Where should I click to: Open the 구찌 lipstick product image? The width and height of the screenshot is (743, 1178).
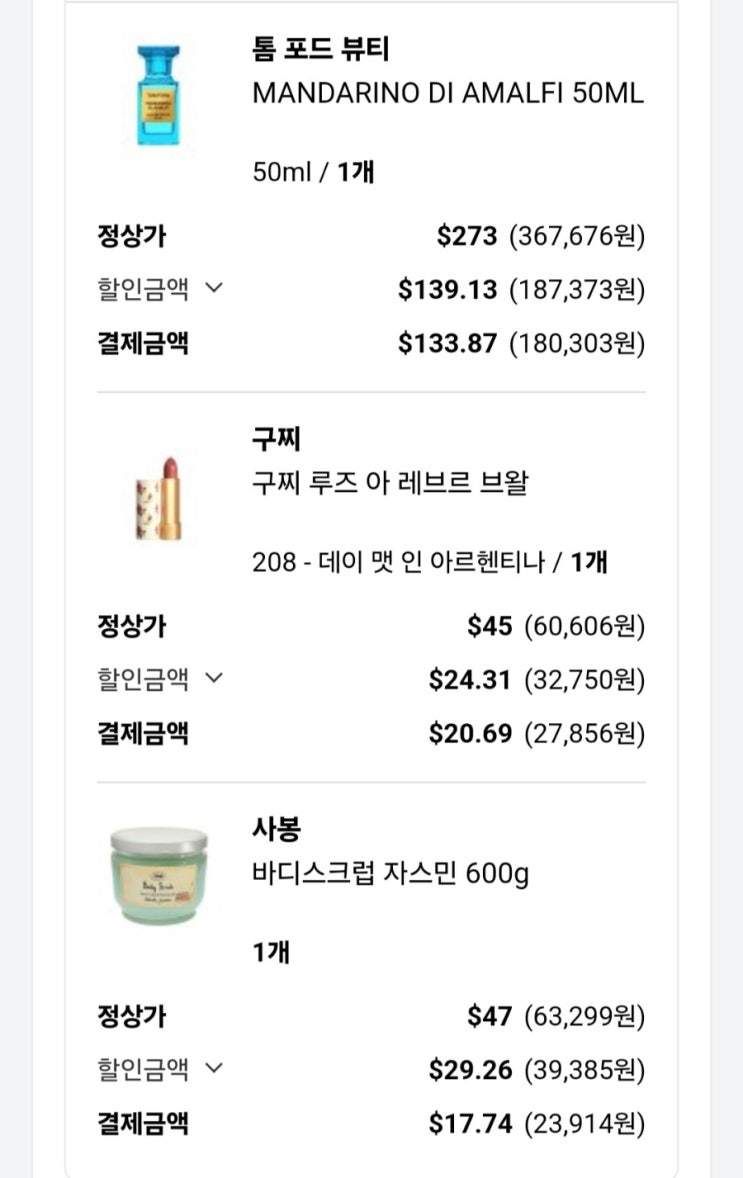click(x=157, y=498)
